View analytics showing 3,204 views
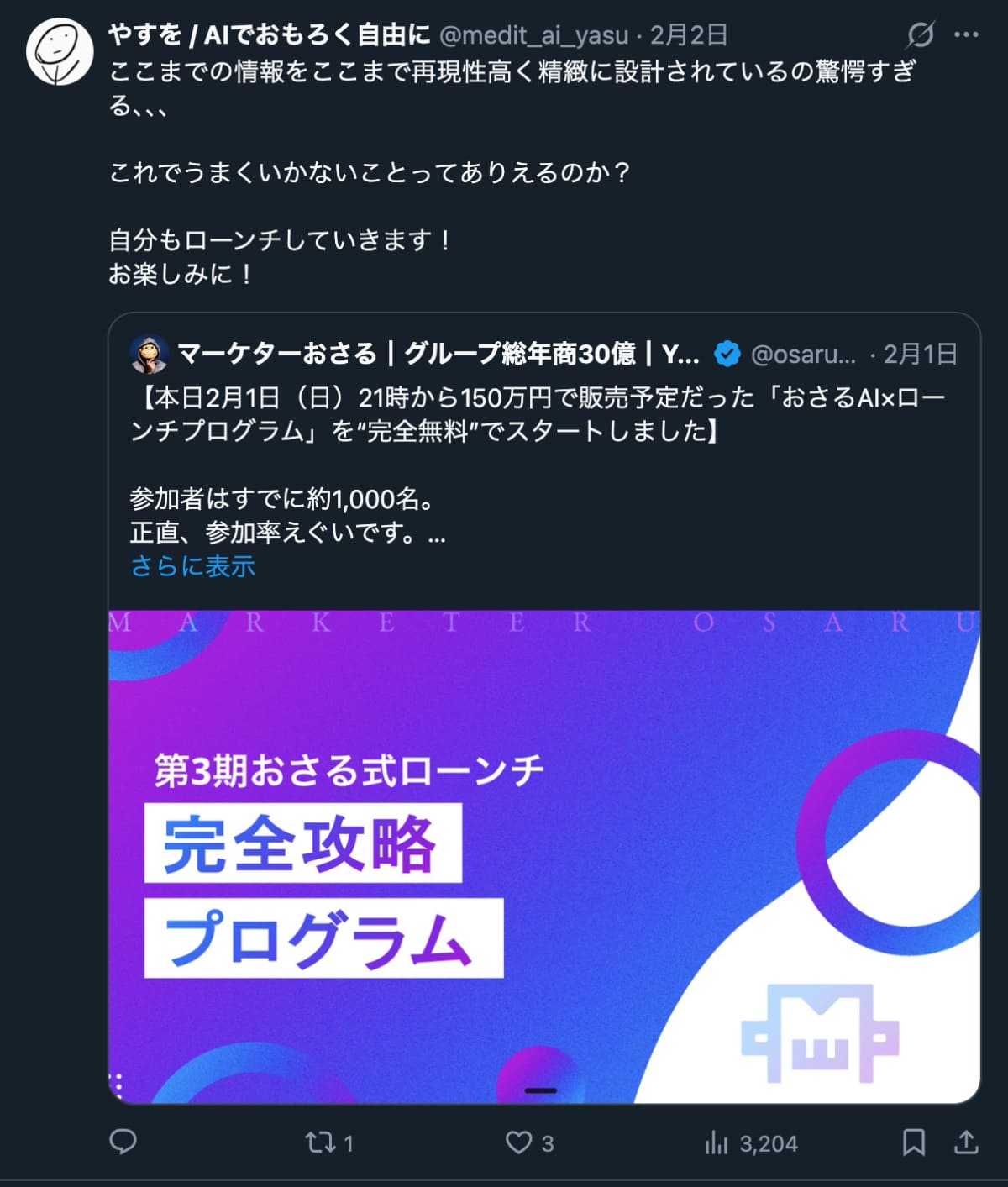The image size is (1008, 1187). tap(751, 1142)
